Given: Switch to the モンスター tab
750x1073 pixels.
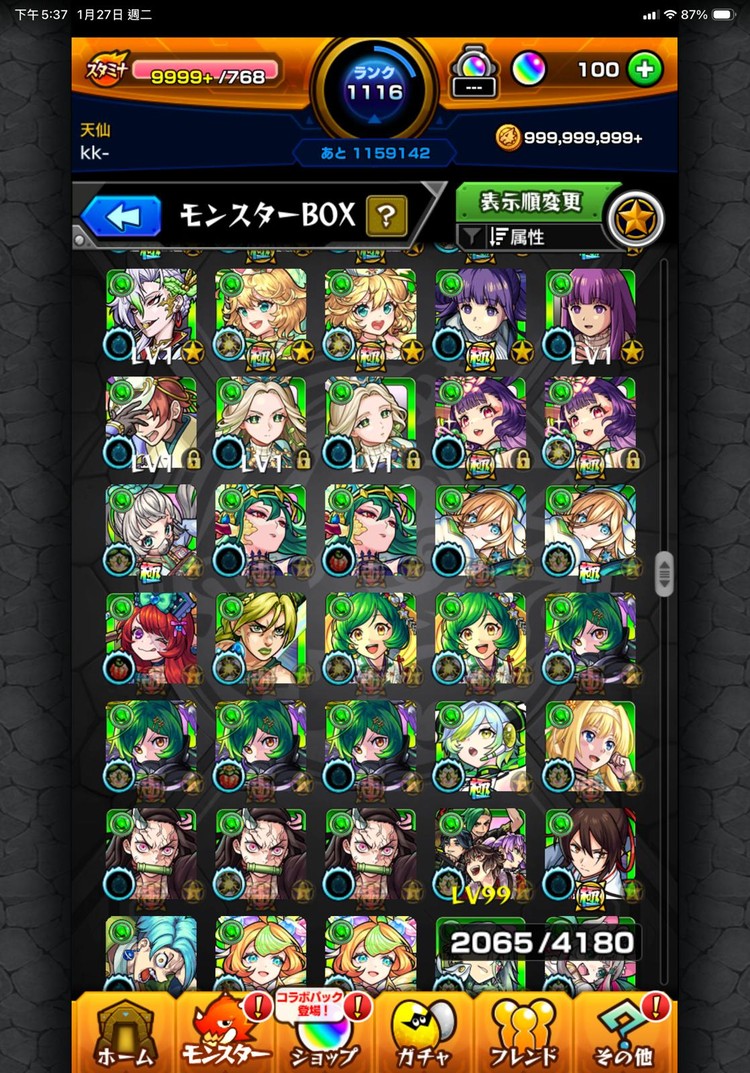Looking at the screenshot, I should 225,1031.
